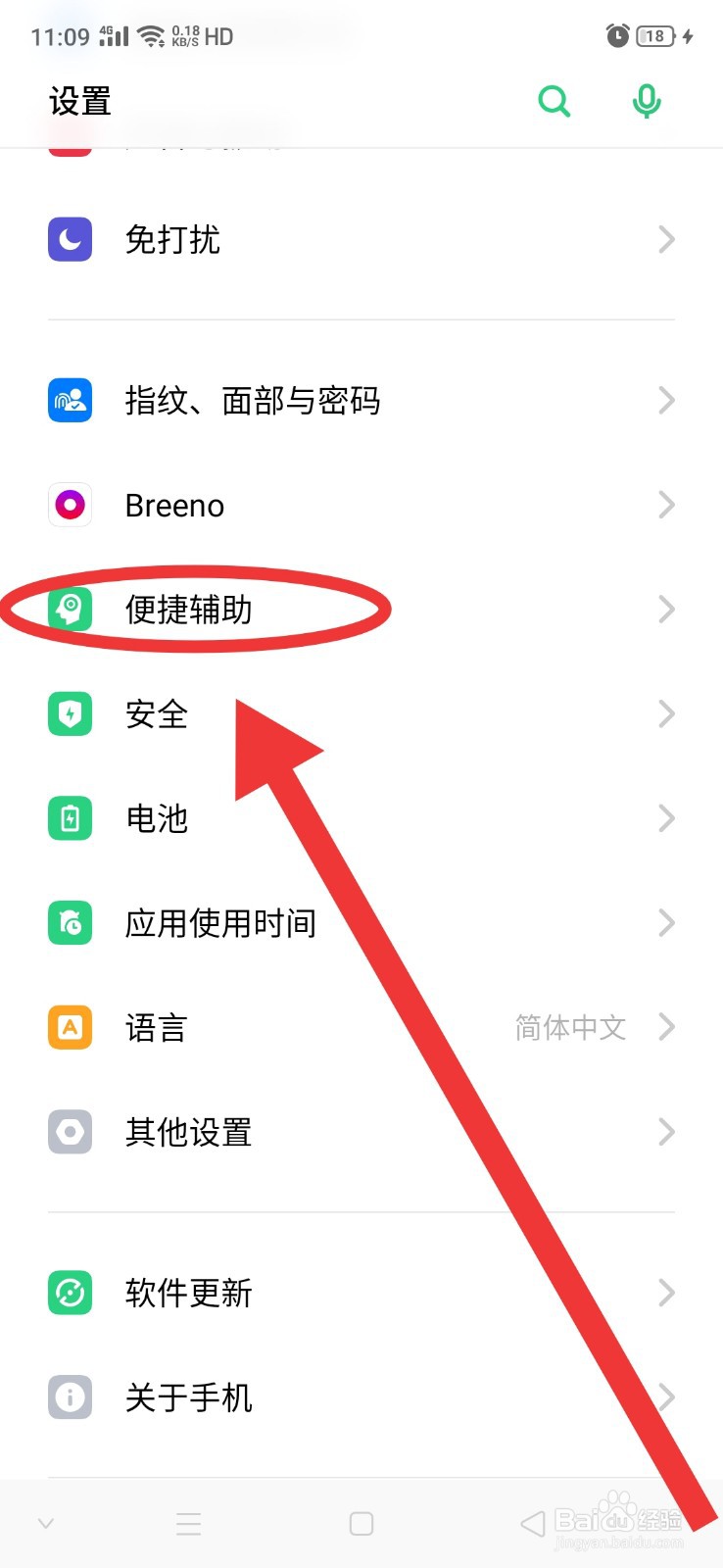
Task: Open 软件更新 settings entry
Action: click(x=189, y=1293)
